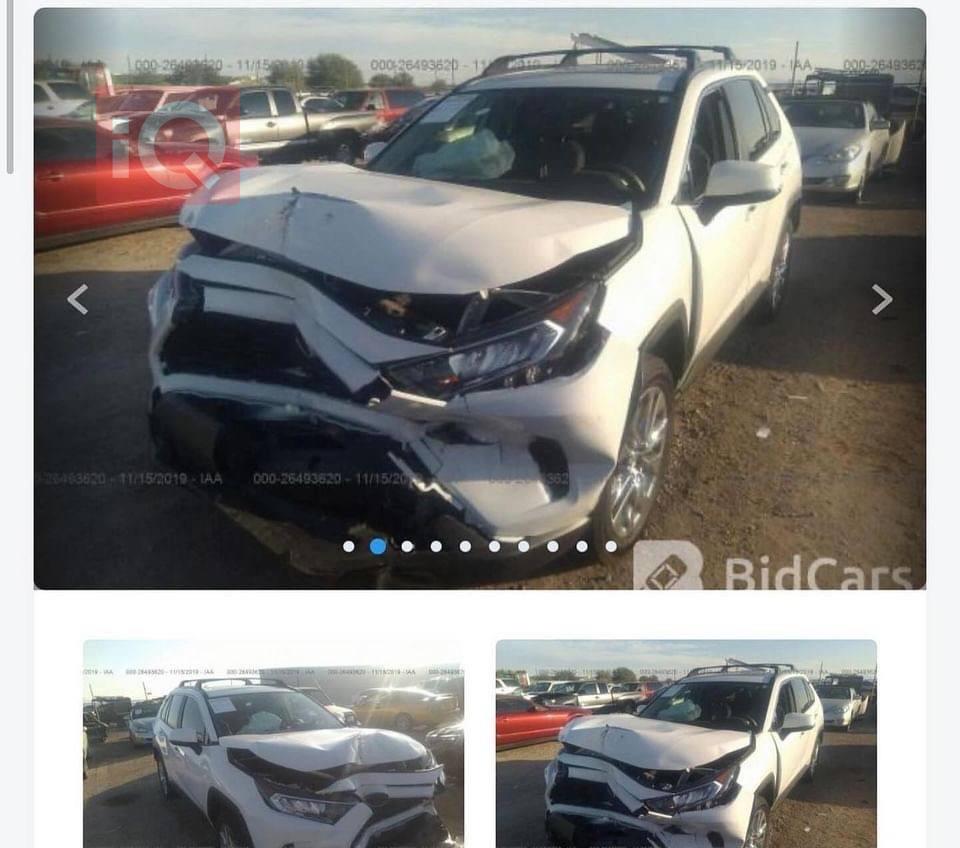Go to the previous car photo
This screenshot has height=848, width=960.
[x=78, y=299]
